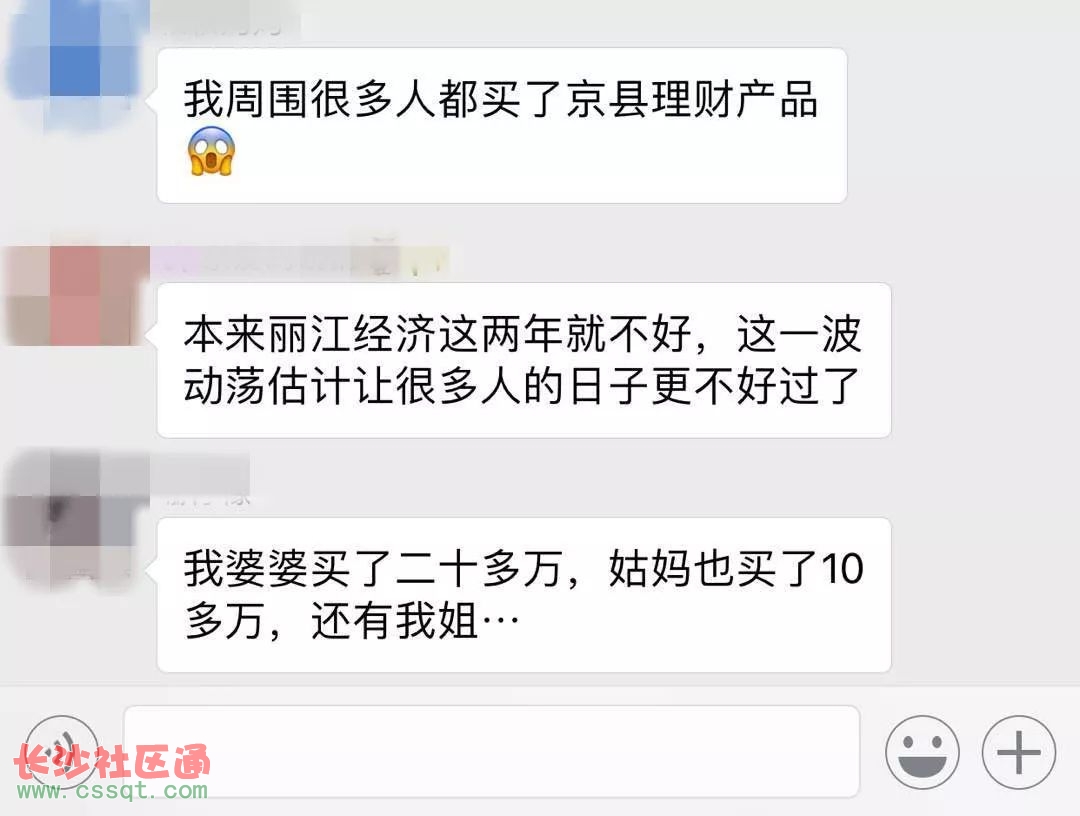Focus the message text field
The height and width of the screenshot is (816, 1080).
pyautogui.click(x=490, y=751)
